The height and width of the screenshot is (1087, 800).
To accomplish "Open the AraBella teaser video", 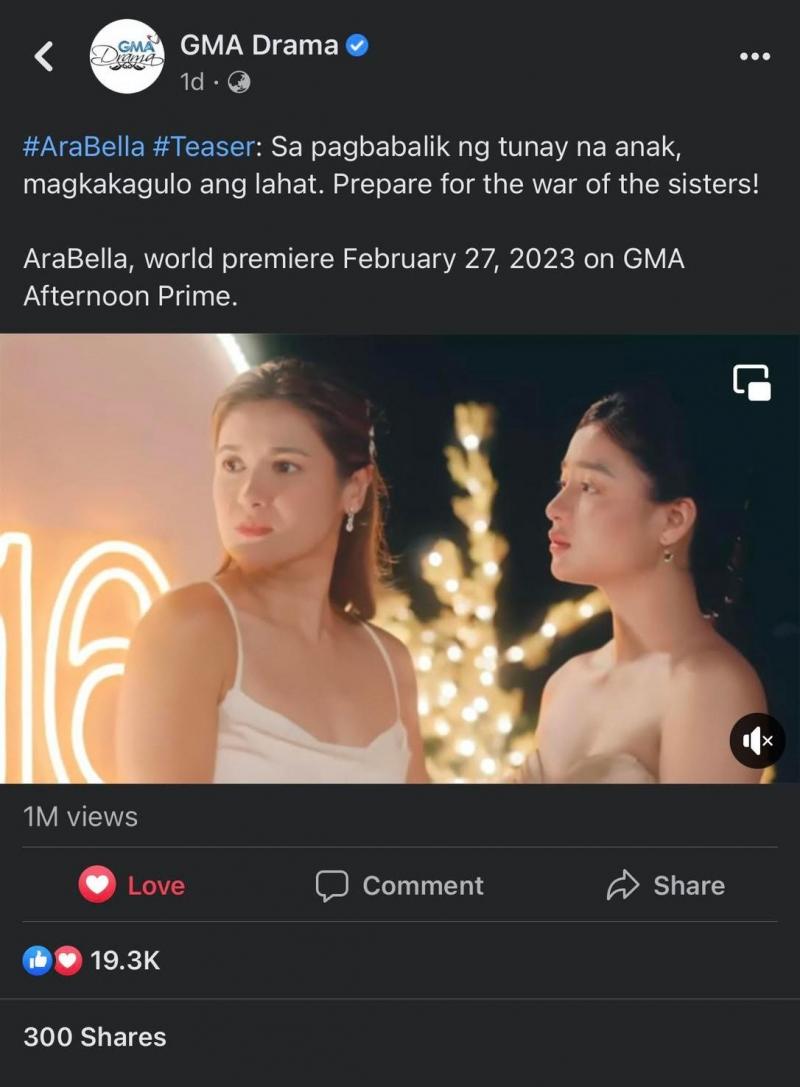I will (x=400, y=560).
